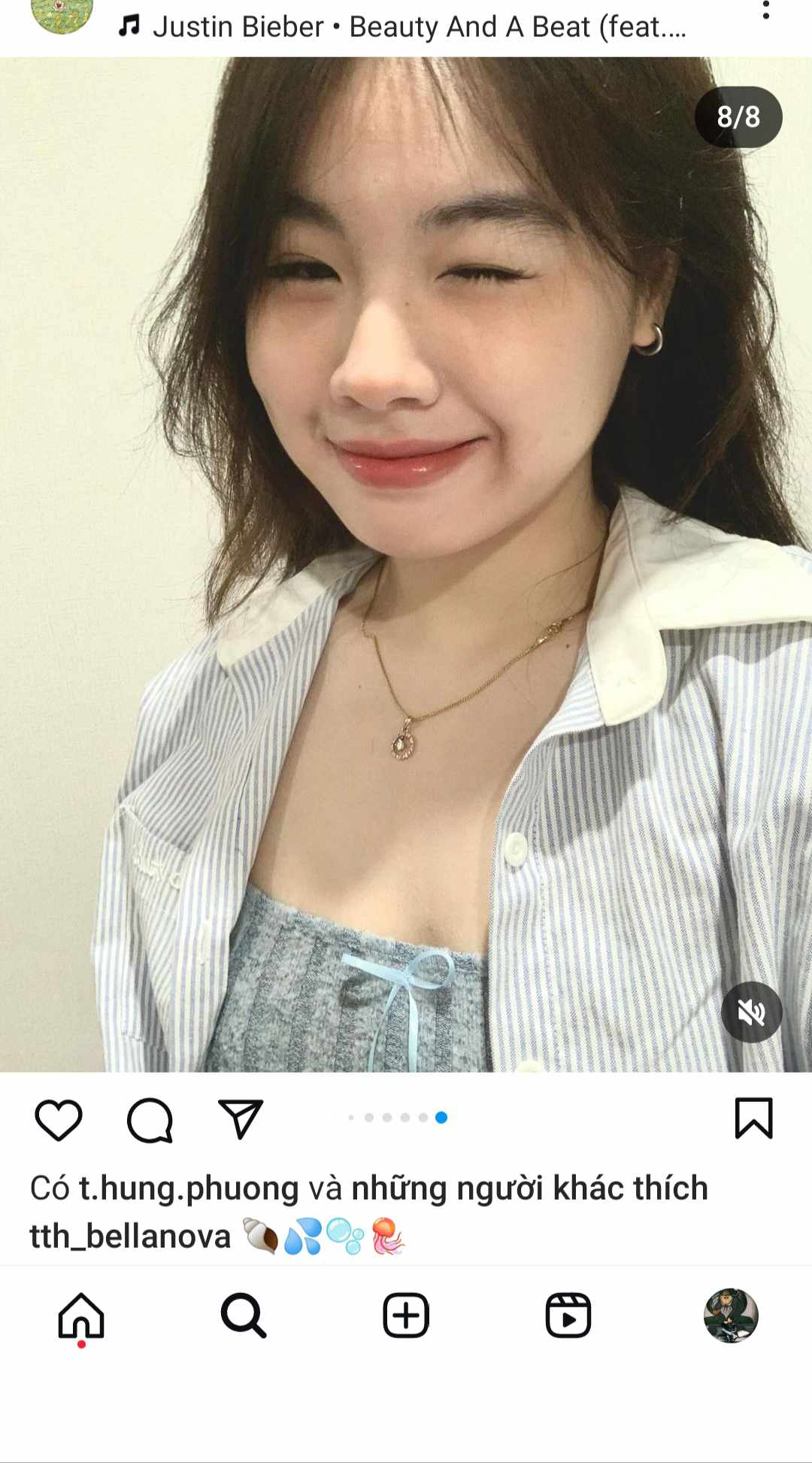
Task: Open the comments on this post
Action: coord(150,1119)
